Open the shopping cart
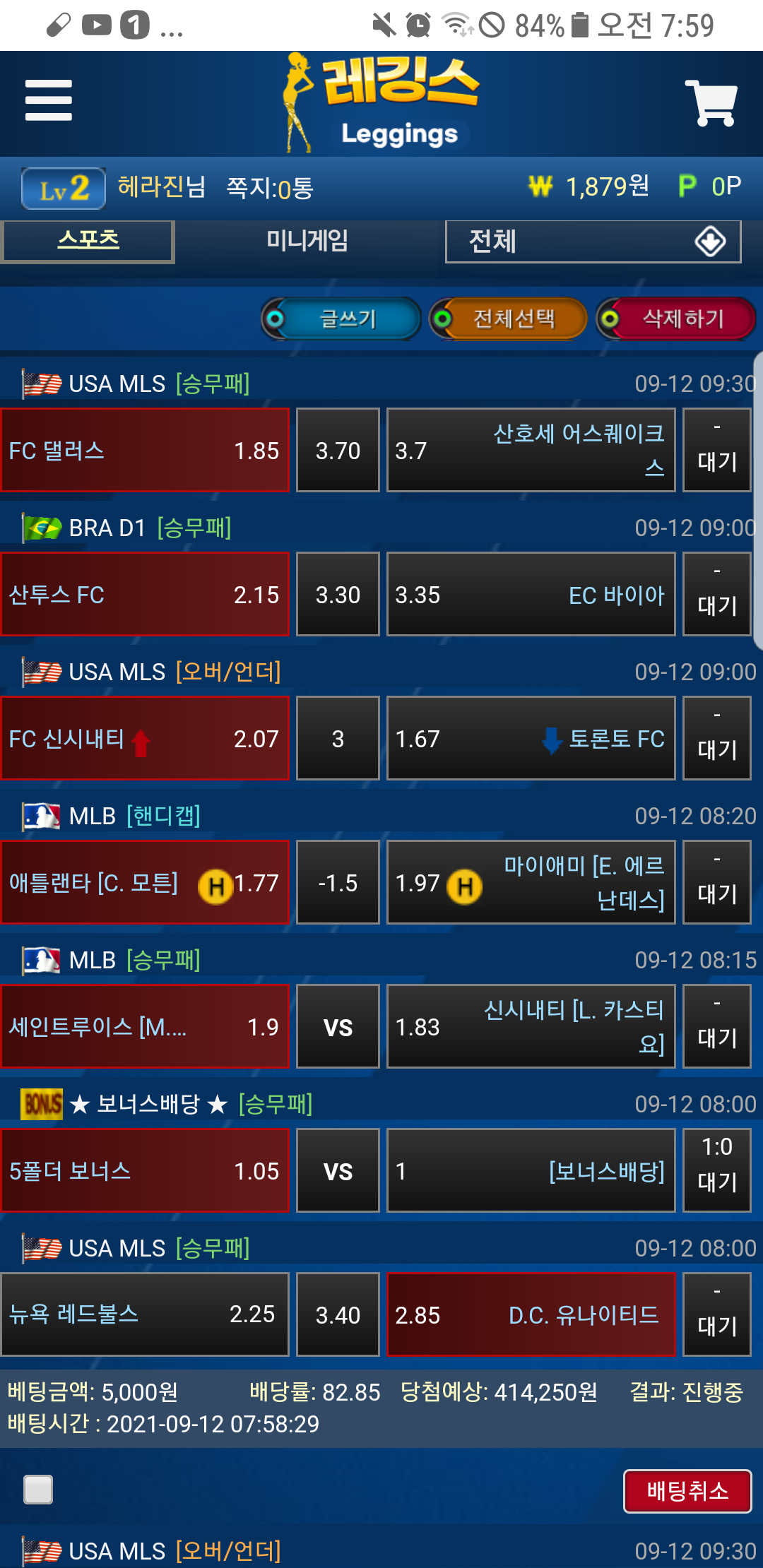This screenshot has height=1568, width=763. coord(711,103)
